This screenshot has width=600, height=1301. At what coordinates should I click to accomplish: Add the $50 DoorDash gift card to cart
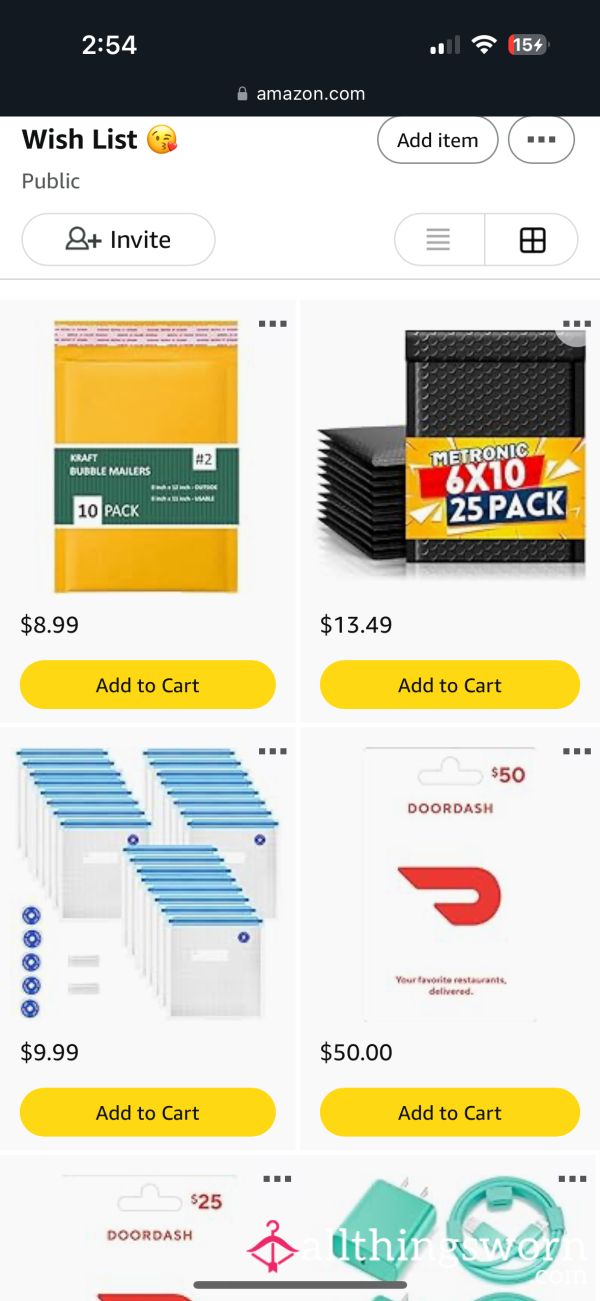[x=450, y=1113]
